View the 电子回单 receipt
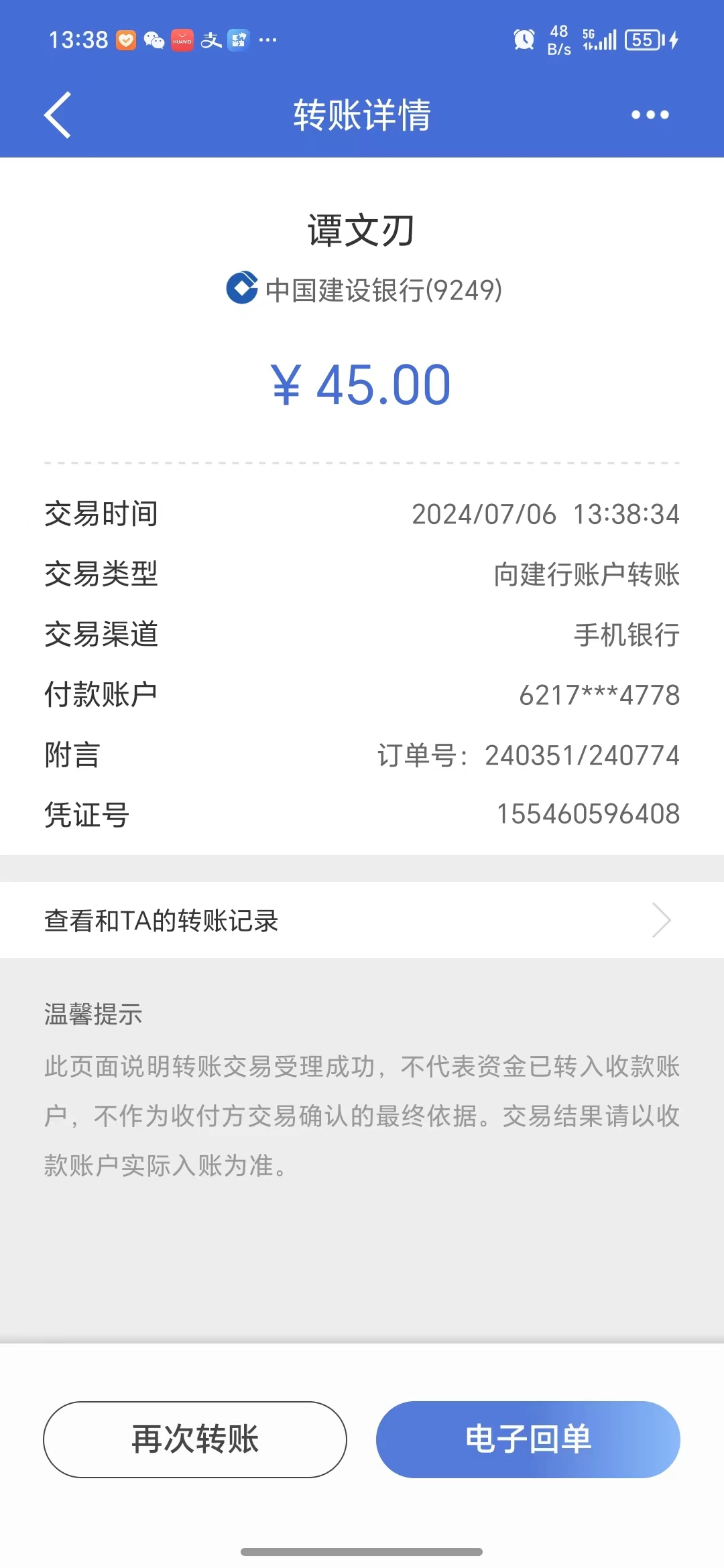Viewport: 724px width, 1568px height. pyautogui.click(x=528, y=1439)
